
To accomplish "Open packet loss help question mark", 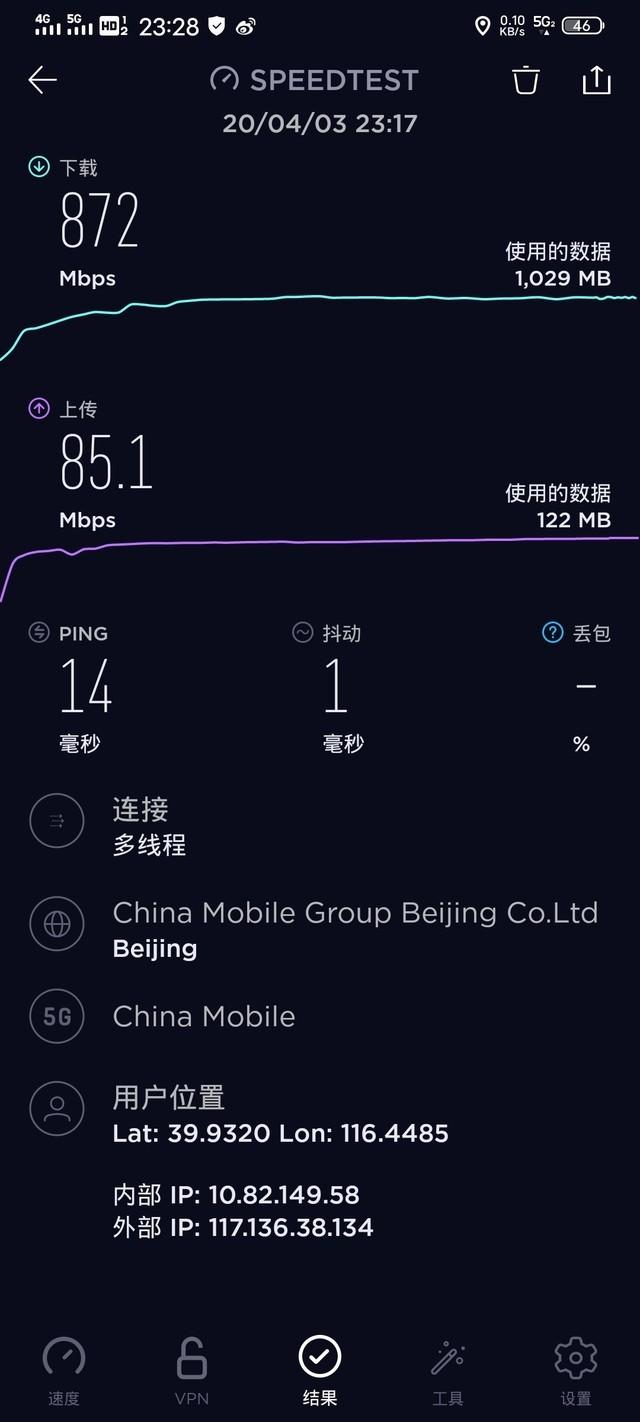I will (552, 632).
